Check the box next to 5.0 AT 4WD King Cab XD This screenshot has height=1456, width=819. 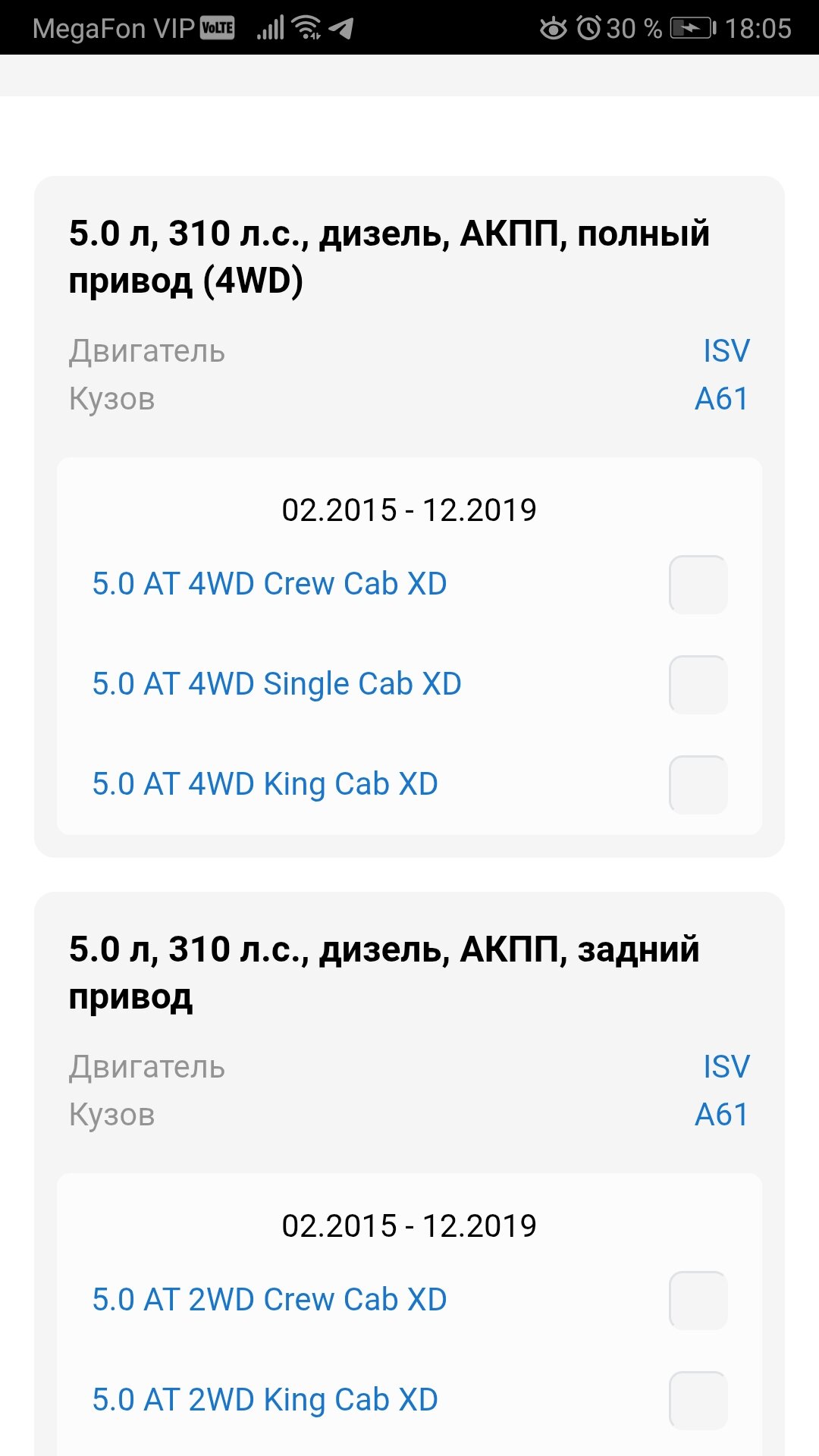(x=698, y=785)
